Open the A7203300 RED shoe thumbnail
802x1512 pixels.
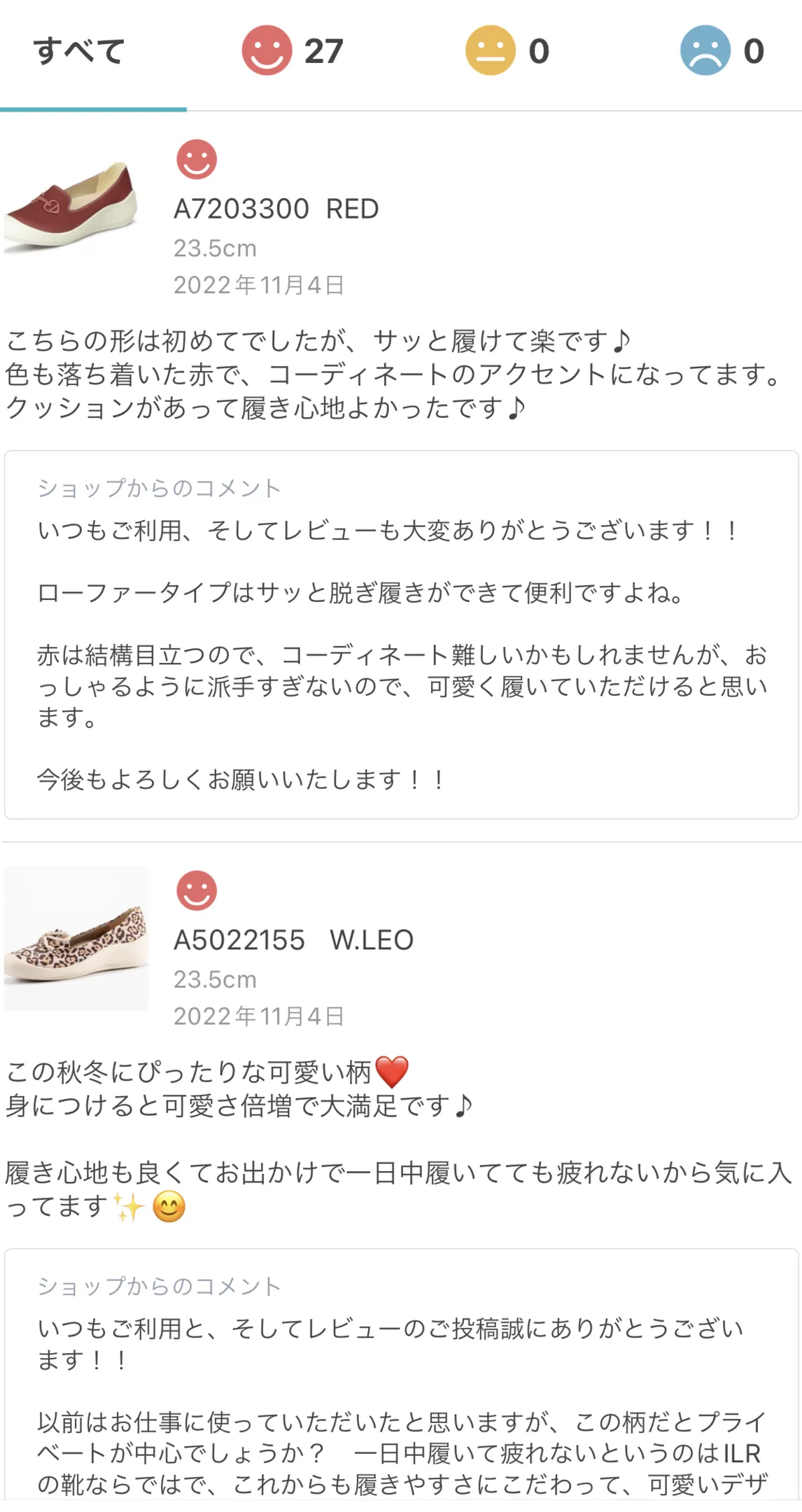click(x=71, y=206)
